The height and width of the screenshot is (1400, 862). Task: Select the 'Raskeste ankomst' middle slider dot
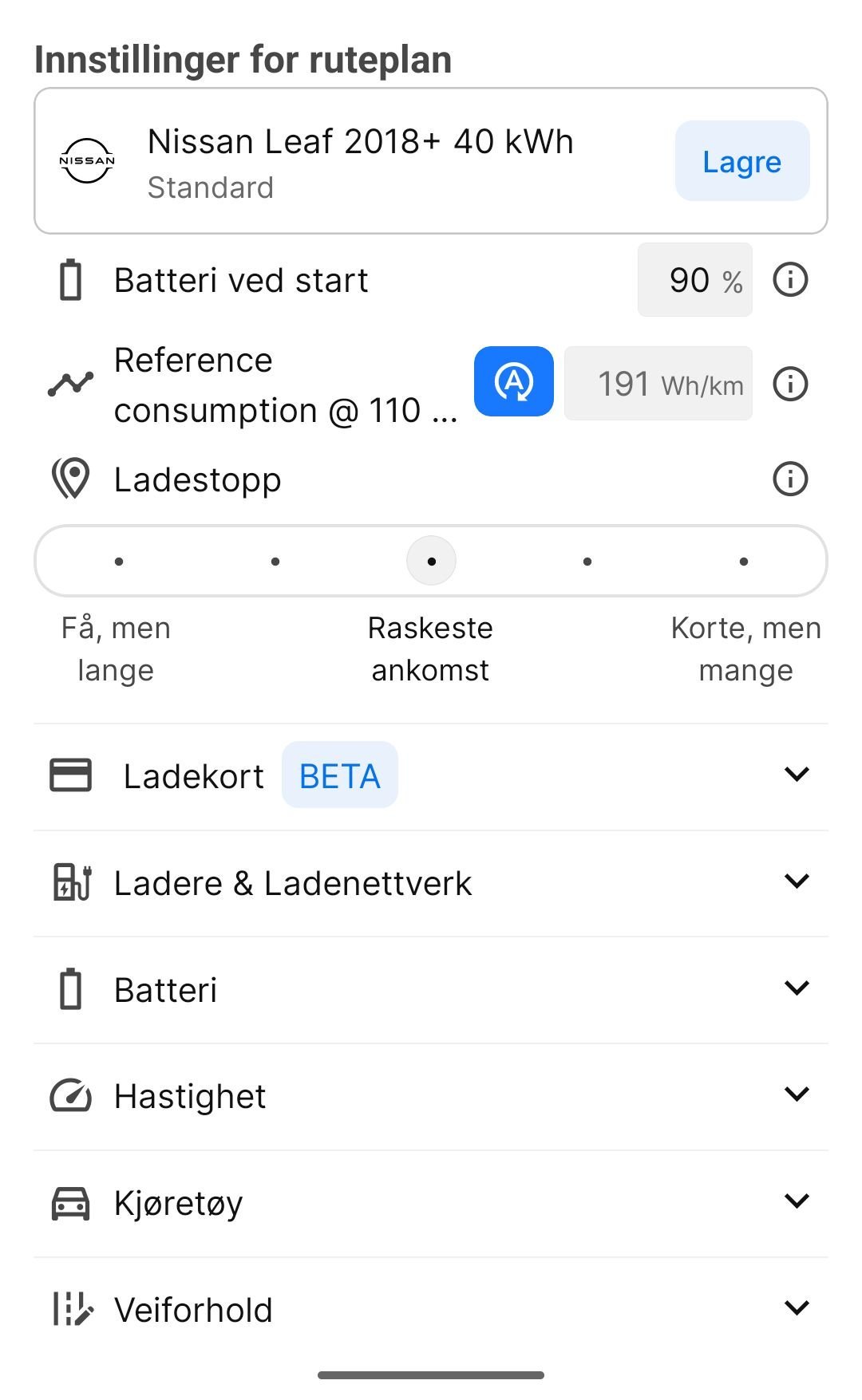click(x=432, y=562)
